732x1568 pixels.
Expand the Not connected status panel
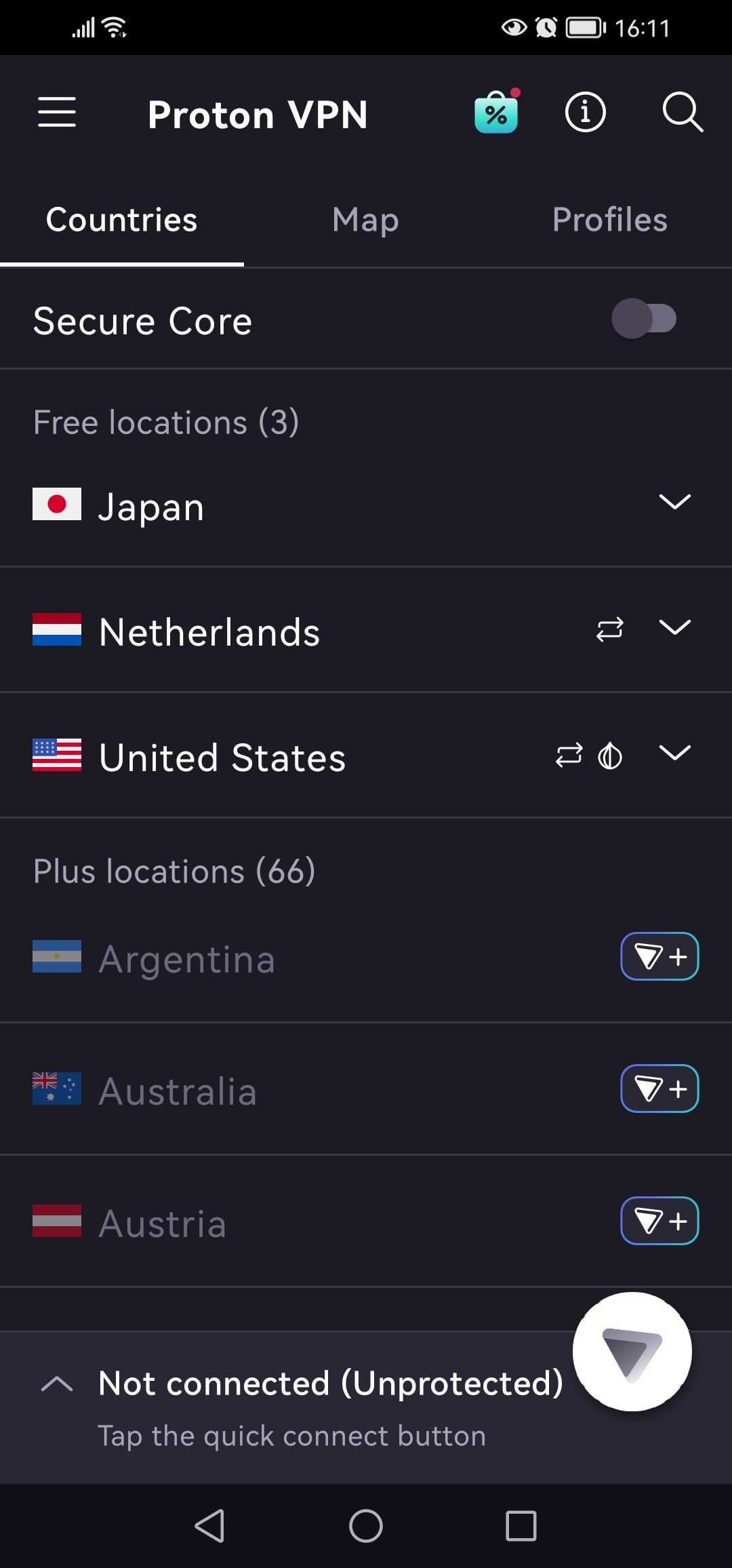tap(57, 1384)
